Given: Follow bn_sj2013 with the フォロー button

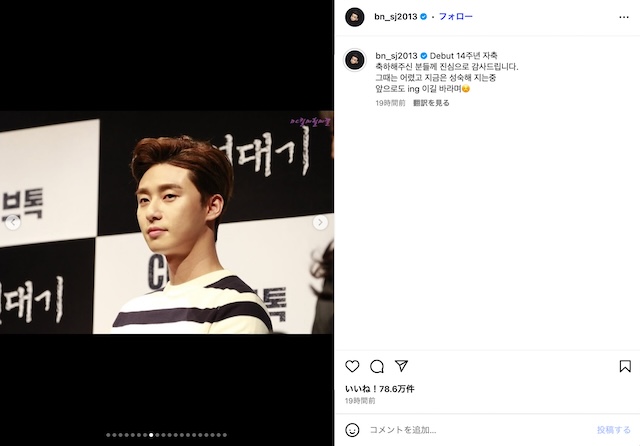Looking at the screenshot, I should [456, 17].
